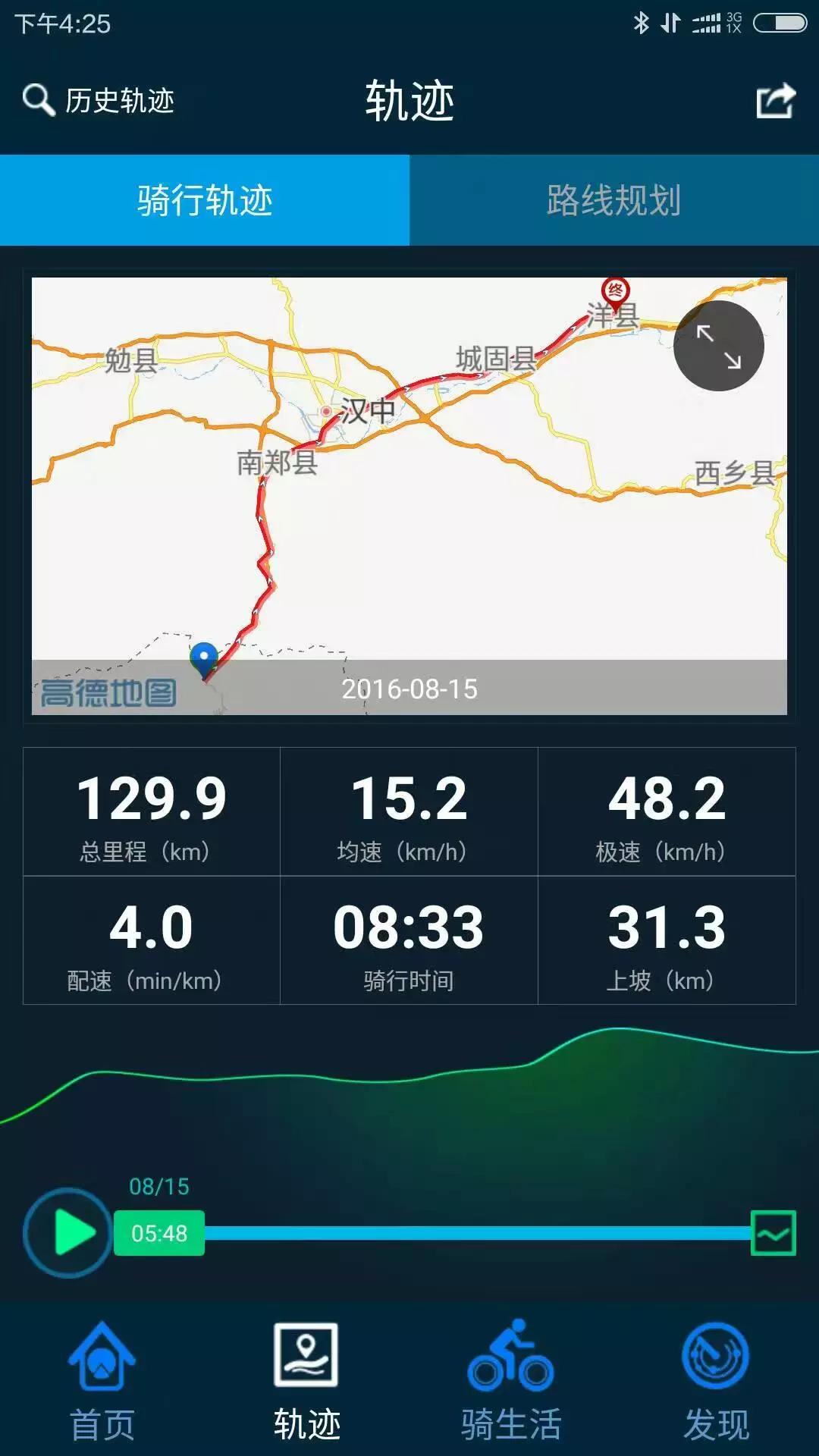Share this riding track
The height and width of the screenshot is (1456, 819).
776,100
